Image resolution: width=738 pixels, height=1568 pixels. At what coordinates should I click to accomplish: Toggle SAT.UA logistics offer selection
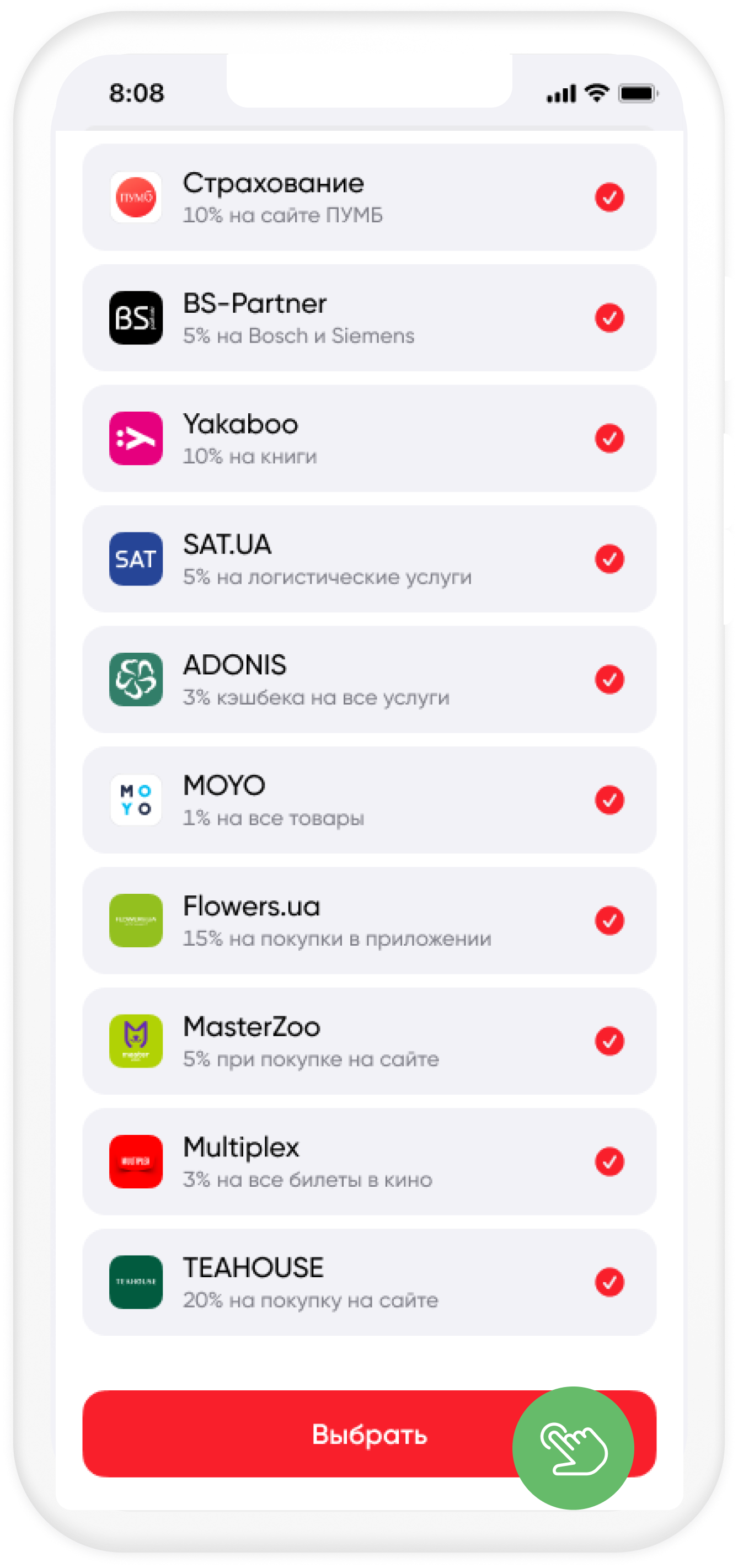pyautogui.click(x=609, y=559)
